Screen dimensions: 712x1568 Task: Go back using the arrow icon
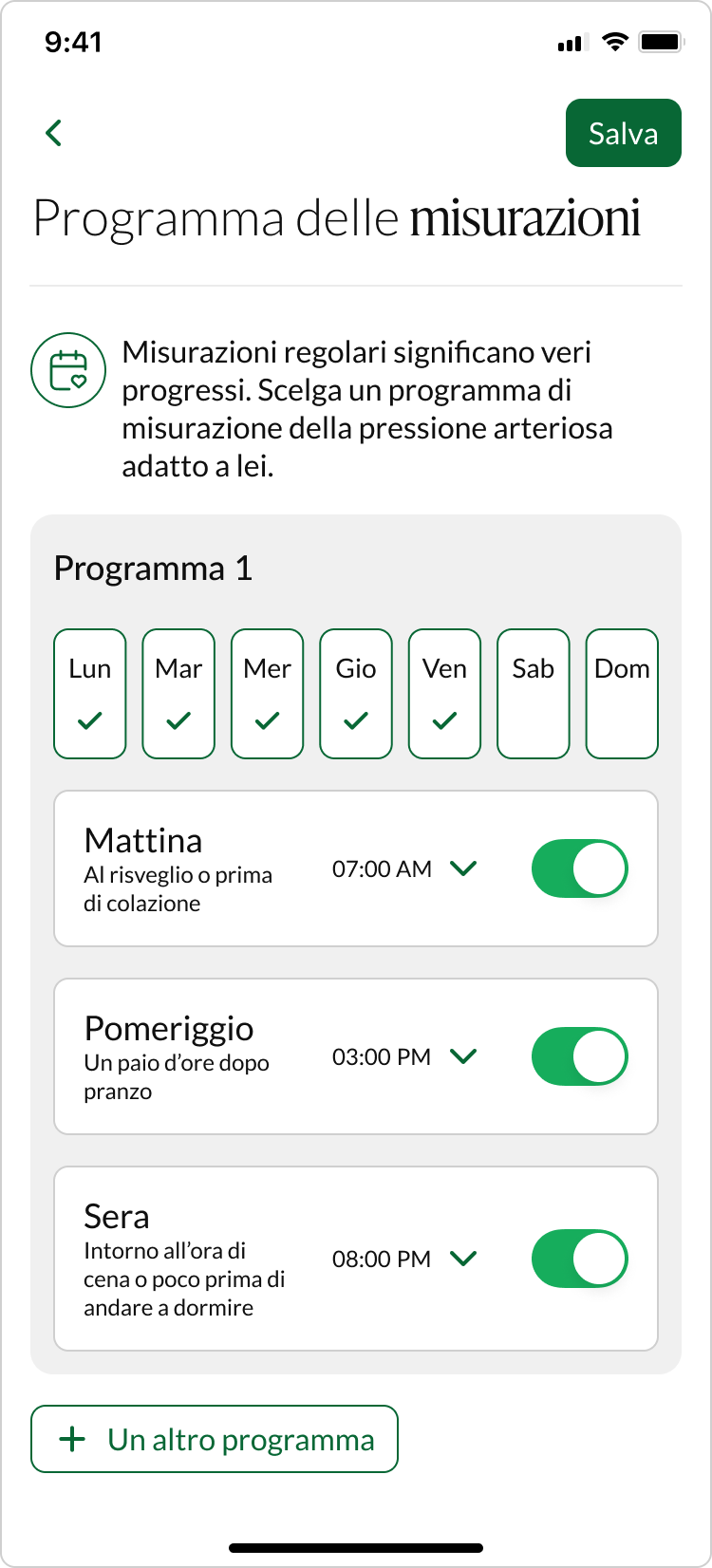click(x=54, y=133)
